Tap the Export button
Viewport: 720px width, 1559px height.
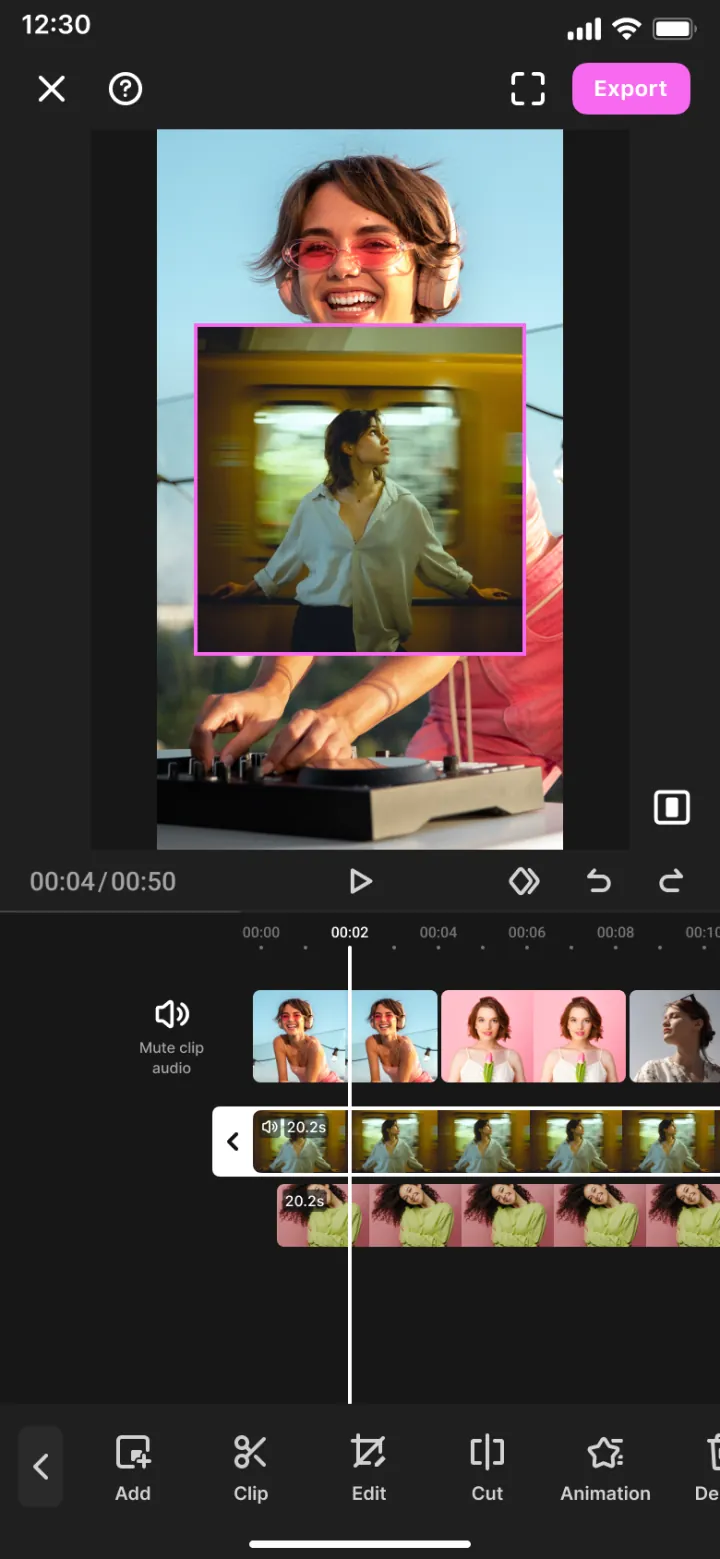click(631, 89)
